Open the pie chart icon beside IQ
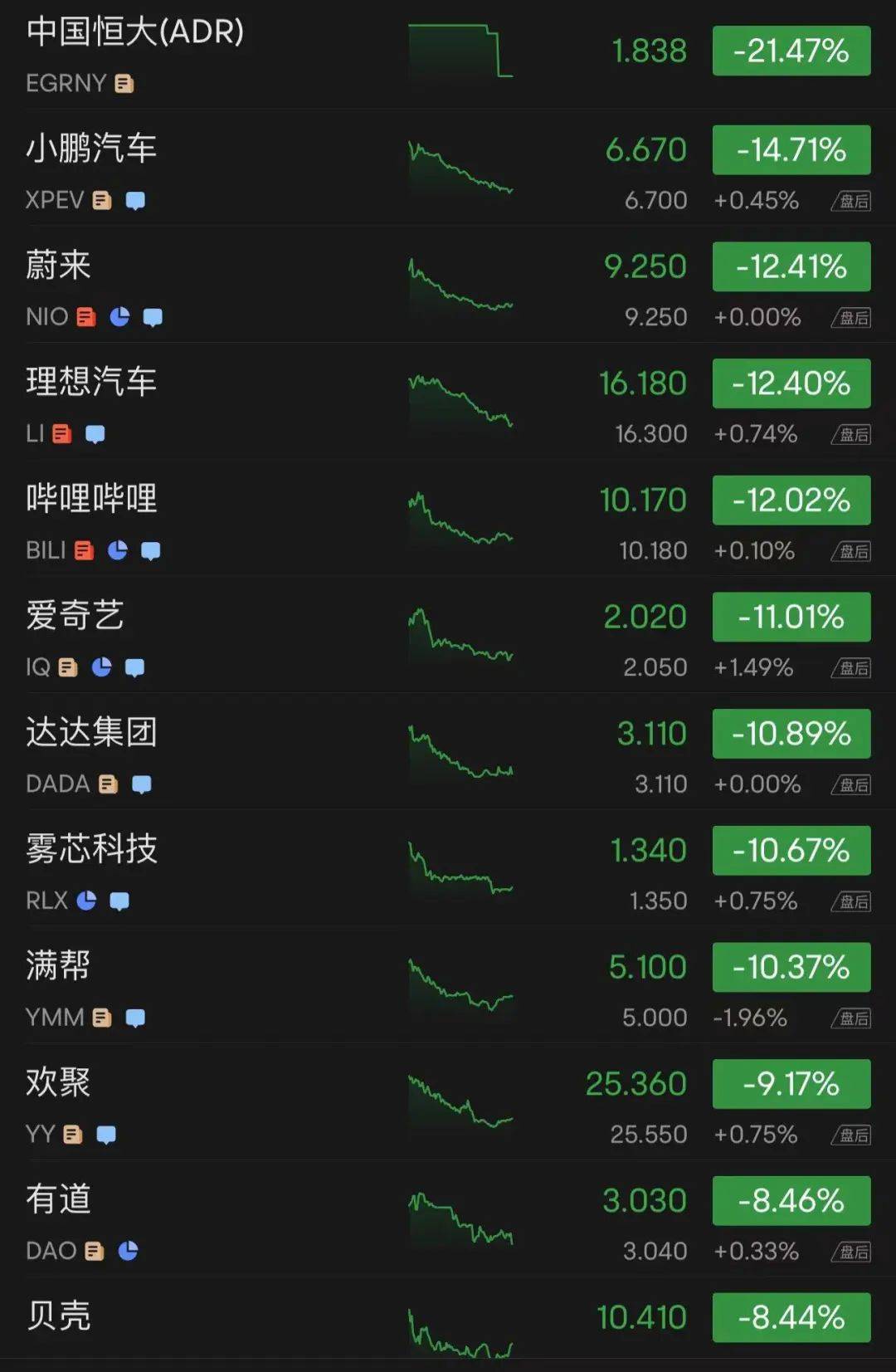The height and width of the screenshot is (1372, 896). coord(101,666)
